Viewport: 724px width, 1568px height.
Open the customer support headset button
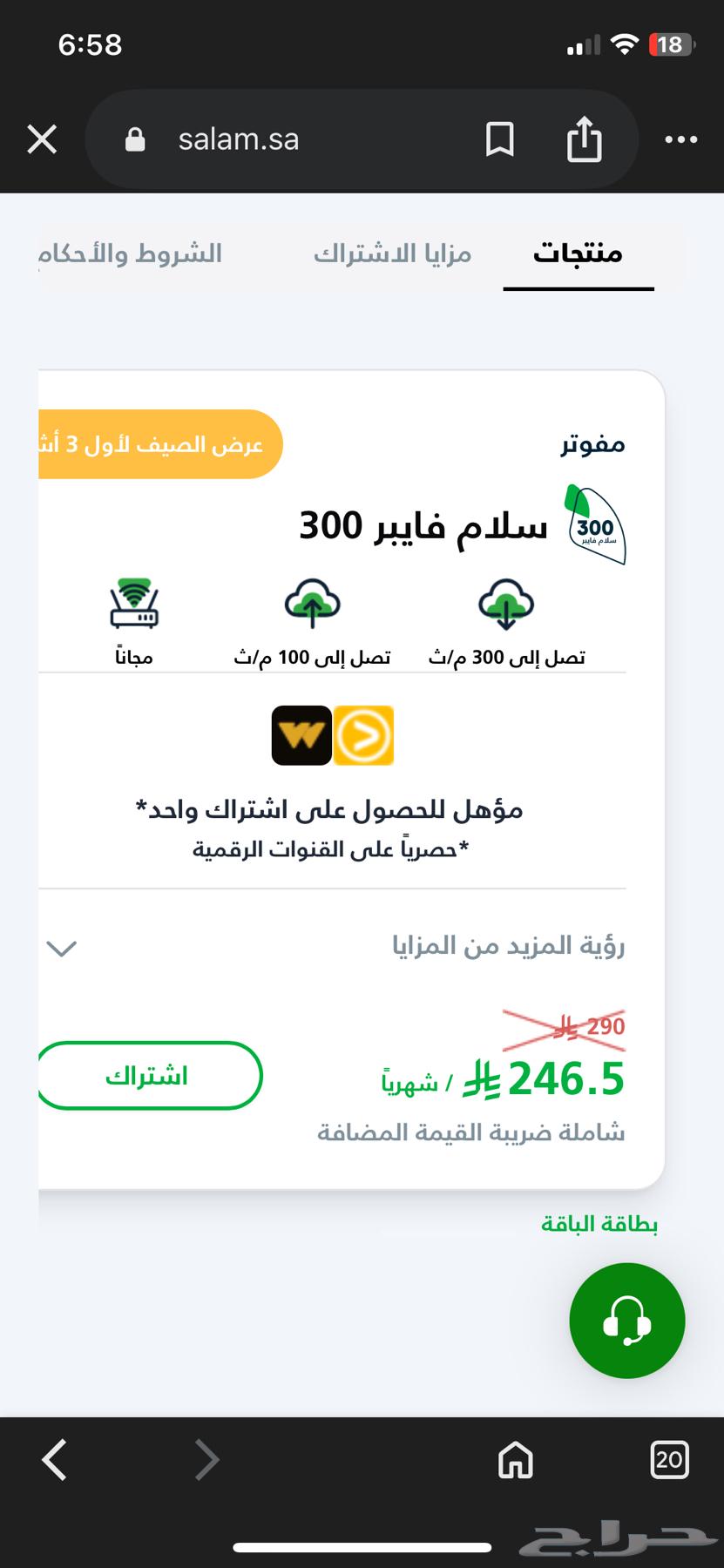(626, 1320)
